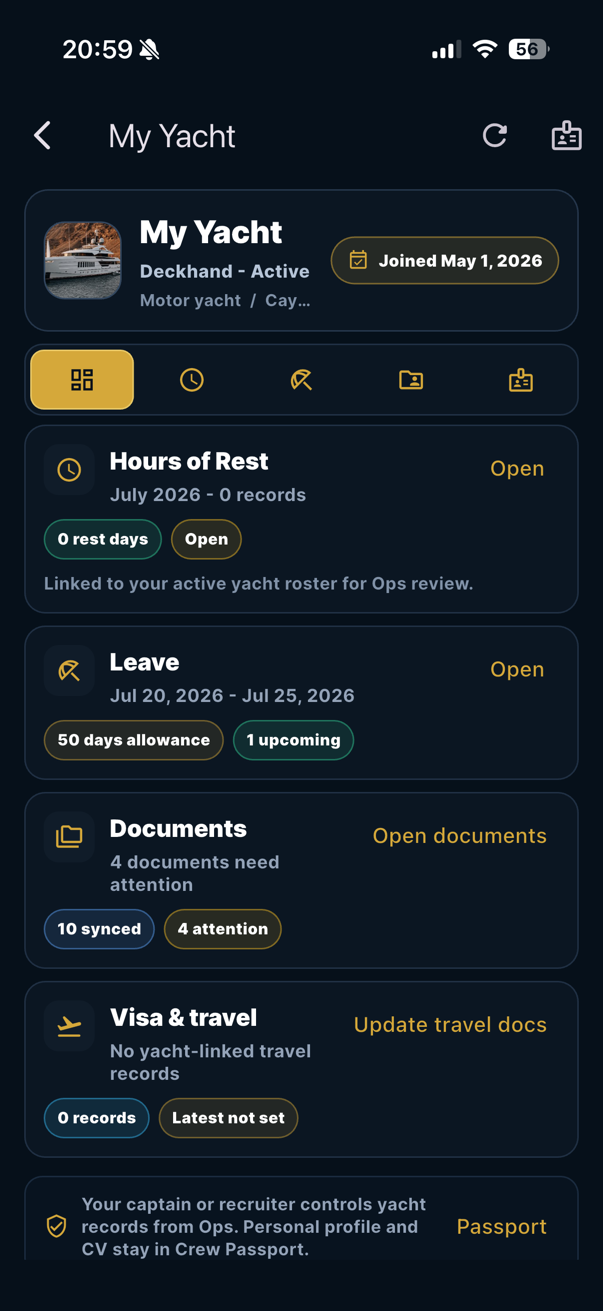Screen dimensions: 603x1311
Task: Tap Open documents
Action: point(460,836)
